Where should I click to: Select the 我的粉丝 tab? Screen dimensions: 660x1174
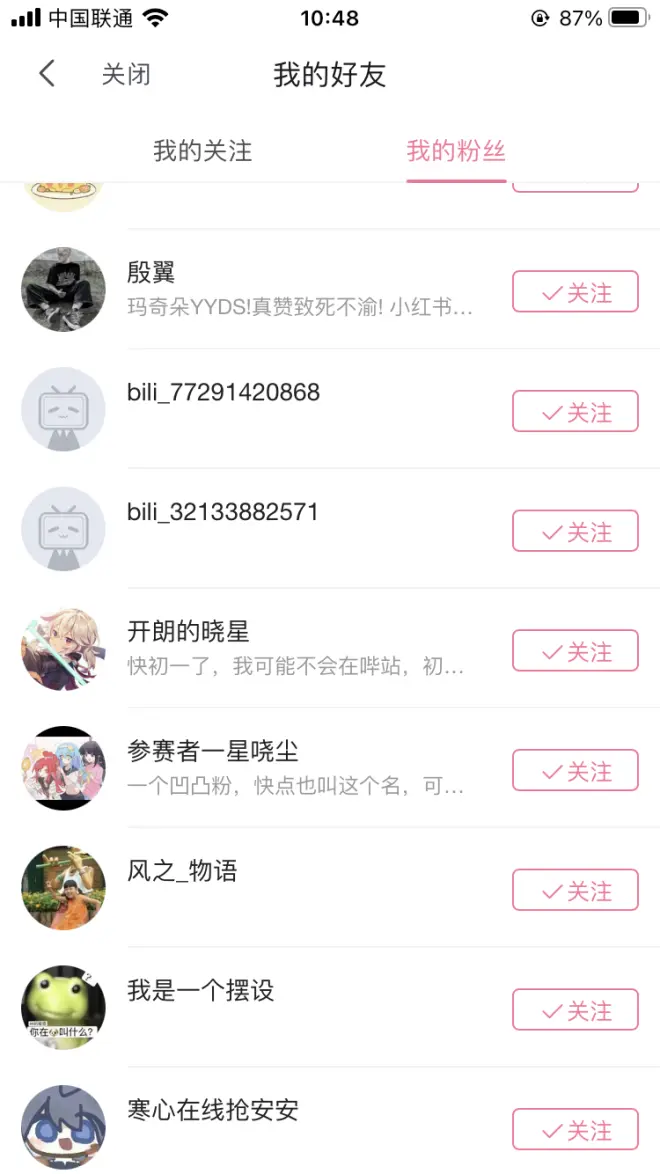(x=456, y=151)
